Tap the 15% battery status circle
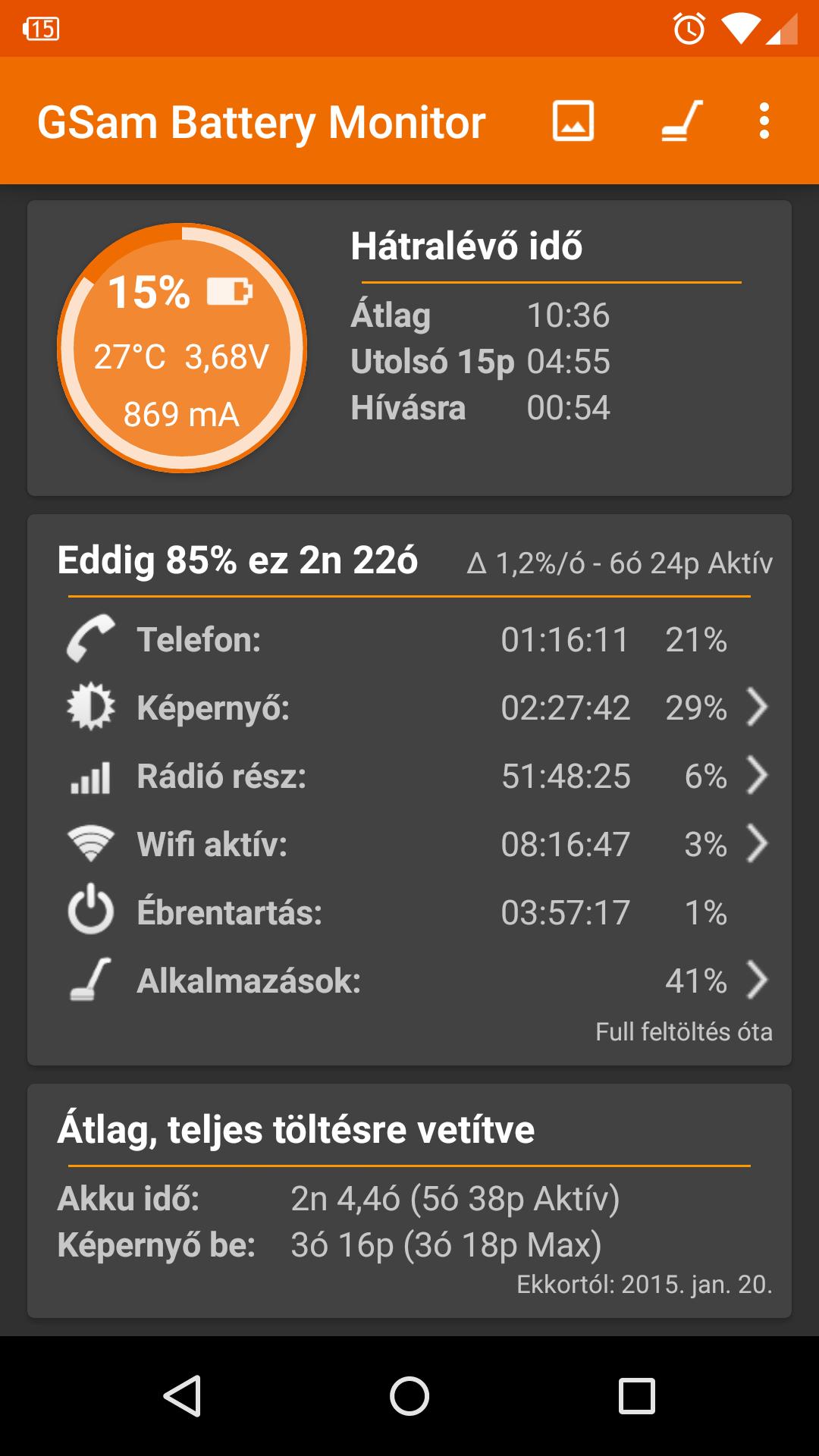Viewport: 819px width, 1456px height. point(182,348)
